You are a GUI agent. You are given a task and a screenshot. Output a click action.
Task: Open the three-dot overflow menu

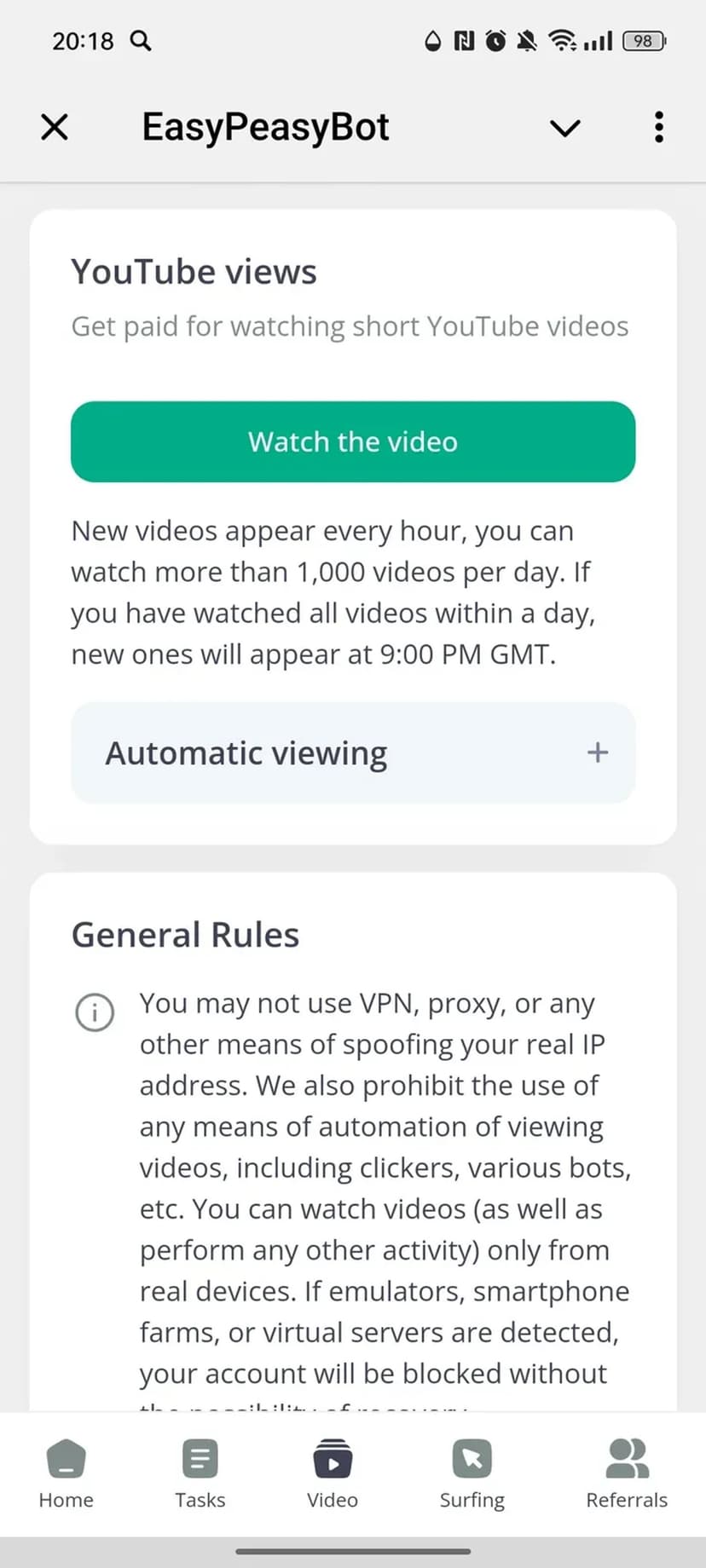[658, 128]
